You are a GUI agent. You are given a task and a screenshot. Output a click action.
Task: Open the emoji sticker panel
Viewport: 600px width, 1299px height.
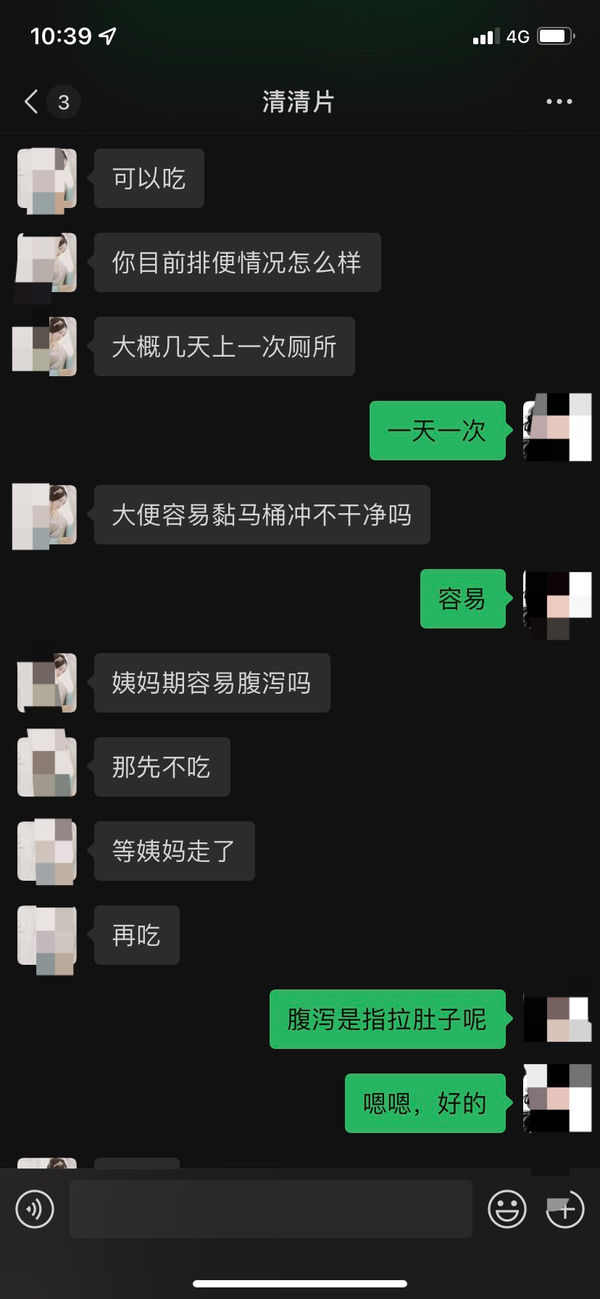tap(507, 1209)
